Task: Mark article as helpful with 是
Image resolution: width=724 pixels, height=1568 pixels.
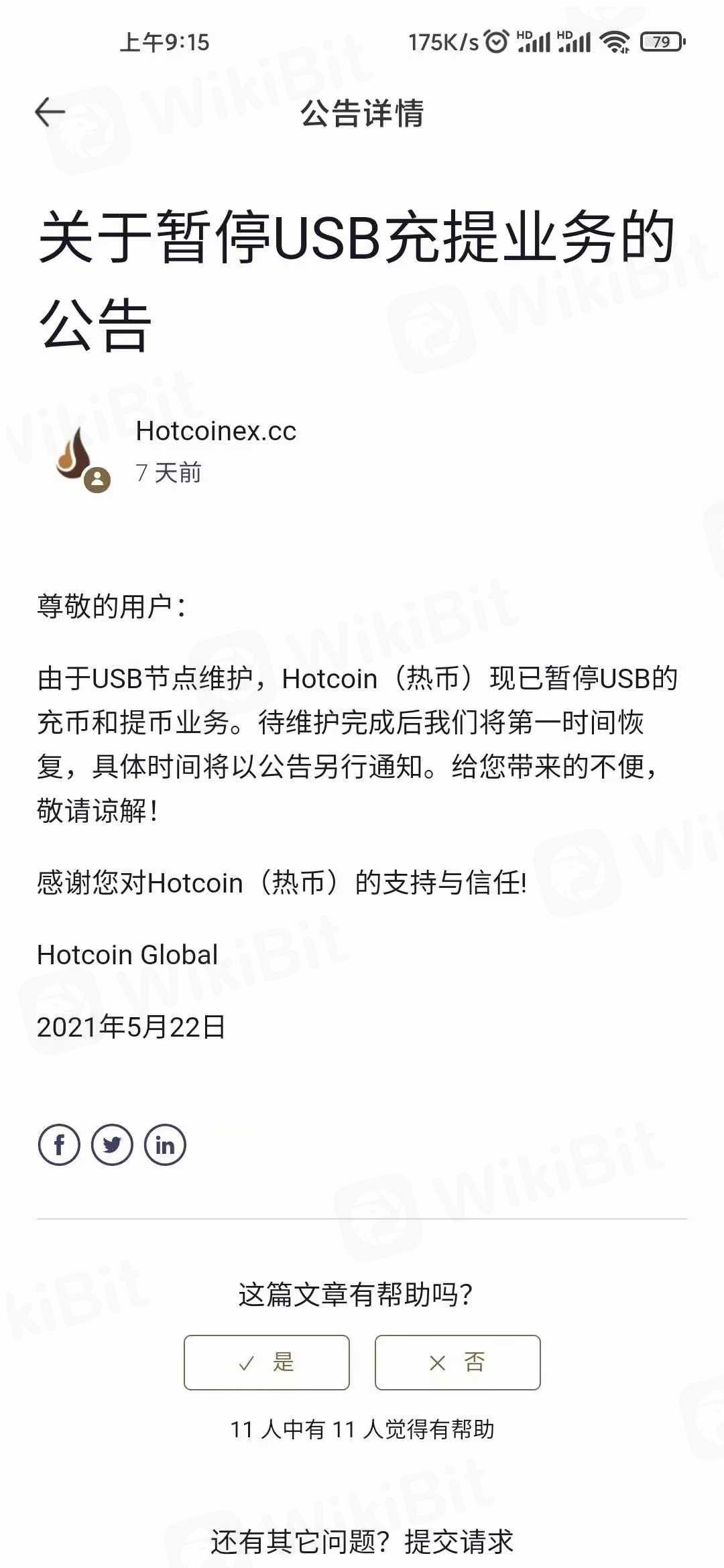Action: [267, 1362]
